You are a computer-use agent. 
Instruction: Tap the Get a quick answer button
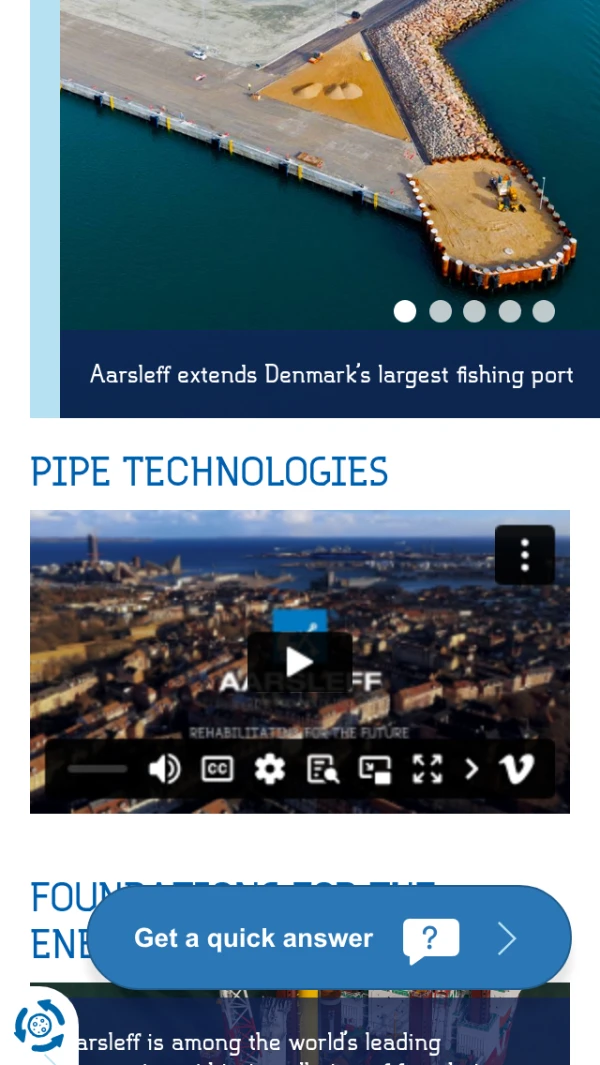coord(328,938)
